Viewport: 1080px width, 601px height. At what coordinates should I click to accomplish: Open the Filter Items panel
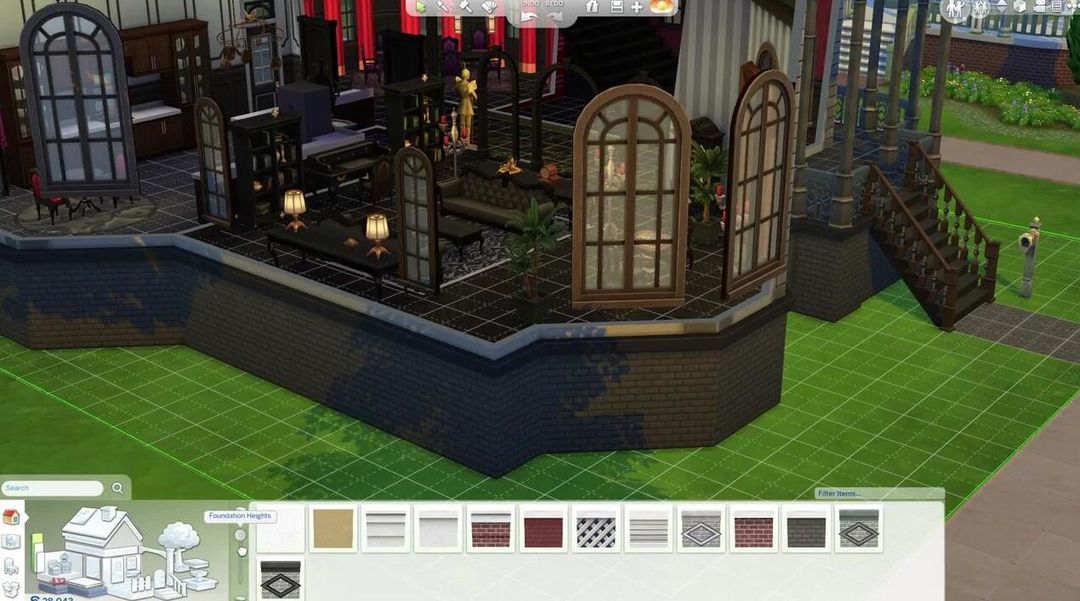click(x=839, y=493)
